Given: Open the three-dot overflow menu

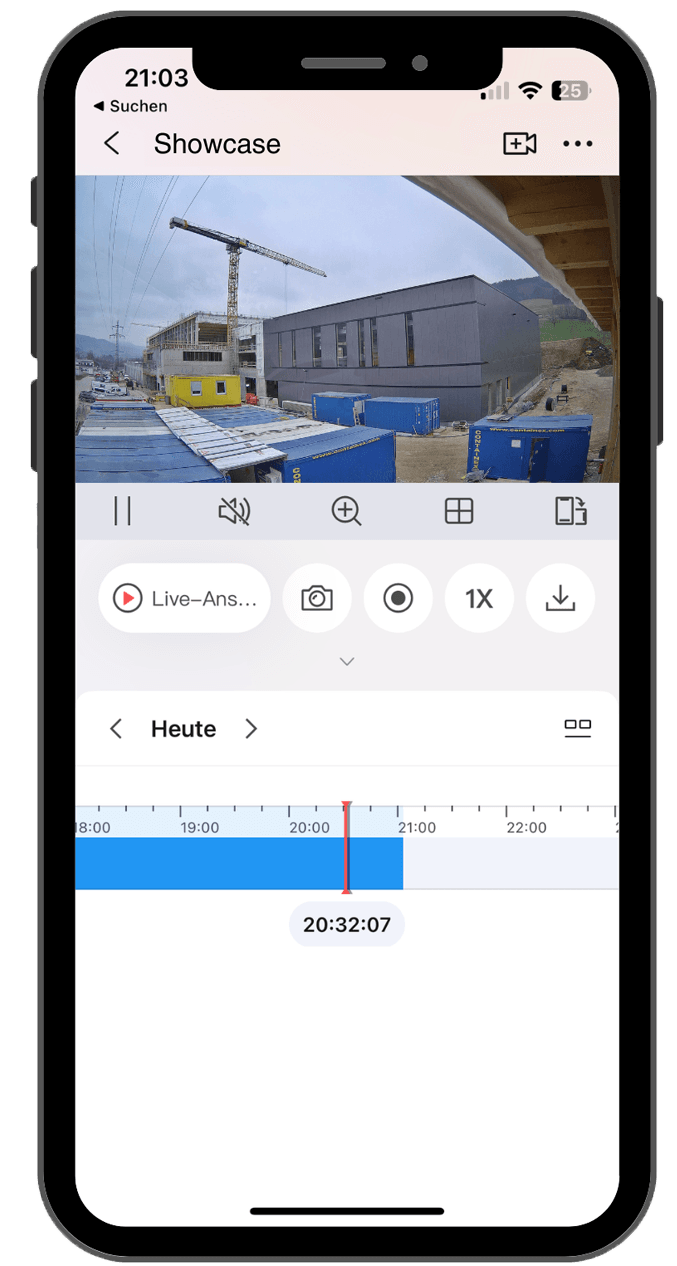Looking at the screenshot, I should [x=577, y=144].
